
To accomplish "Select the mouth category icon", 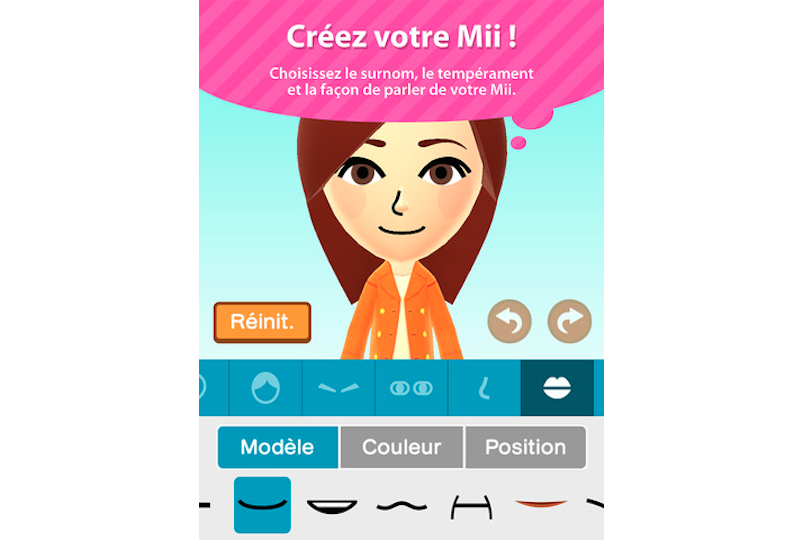I will 557,388.
